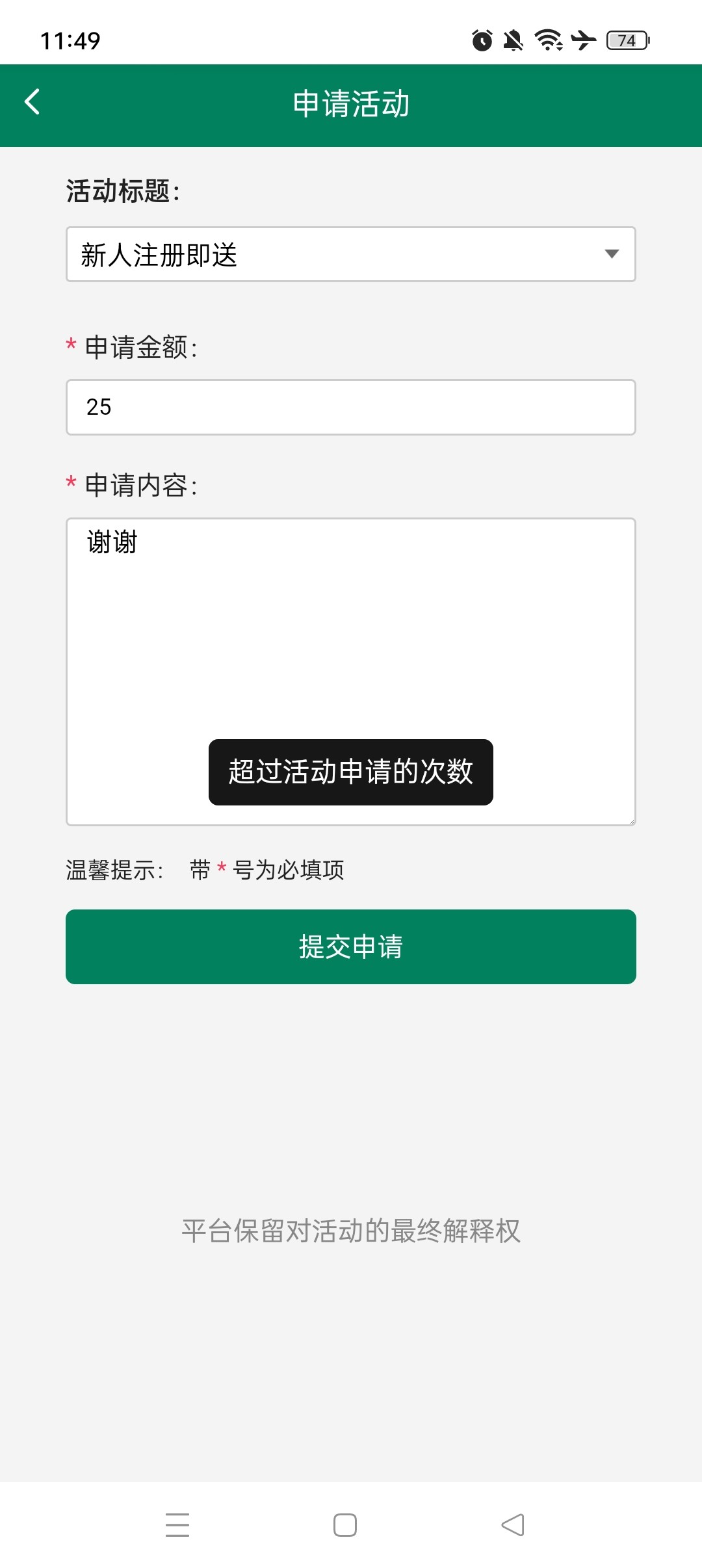Tap the notifications-muted status bar icon

click(x=513, y=41)
